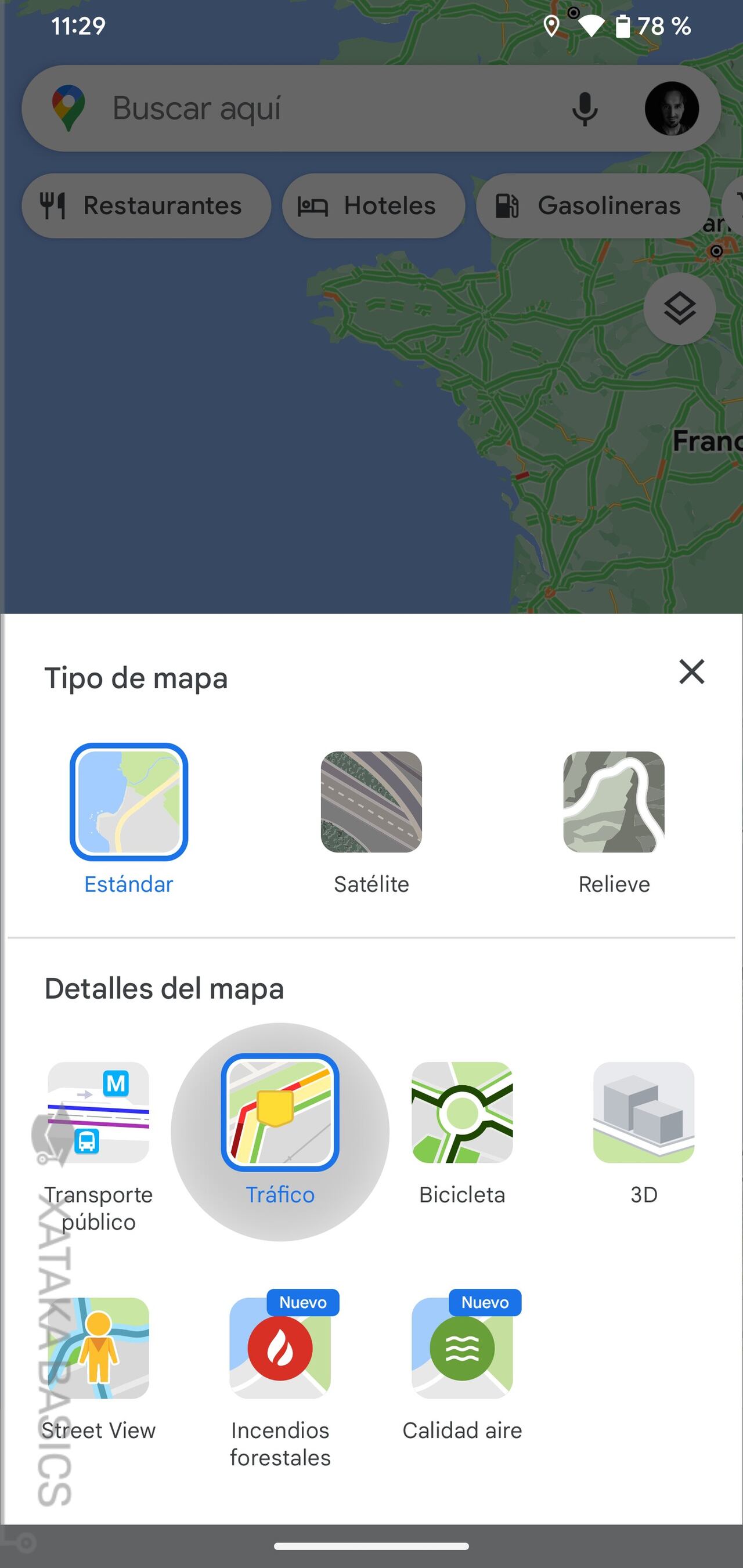743x1568 pixels.
Task: Open the Restaurantes category filter
Action: tap(146, 206)
